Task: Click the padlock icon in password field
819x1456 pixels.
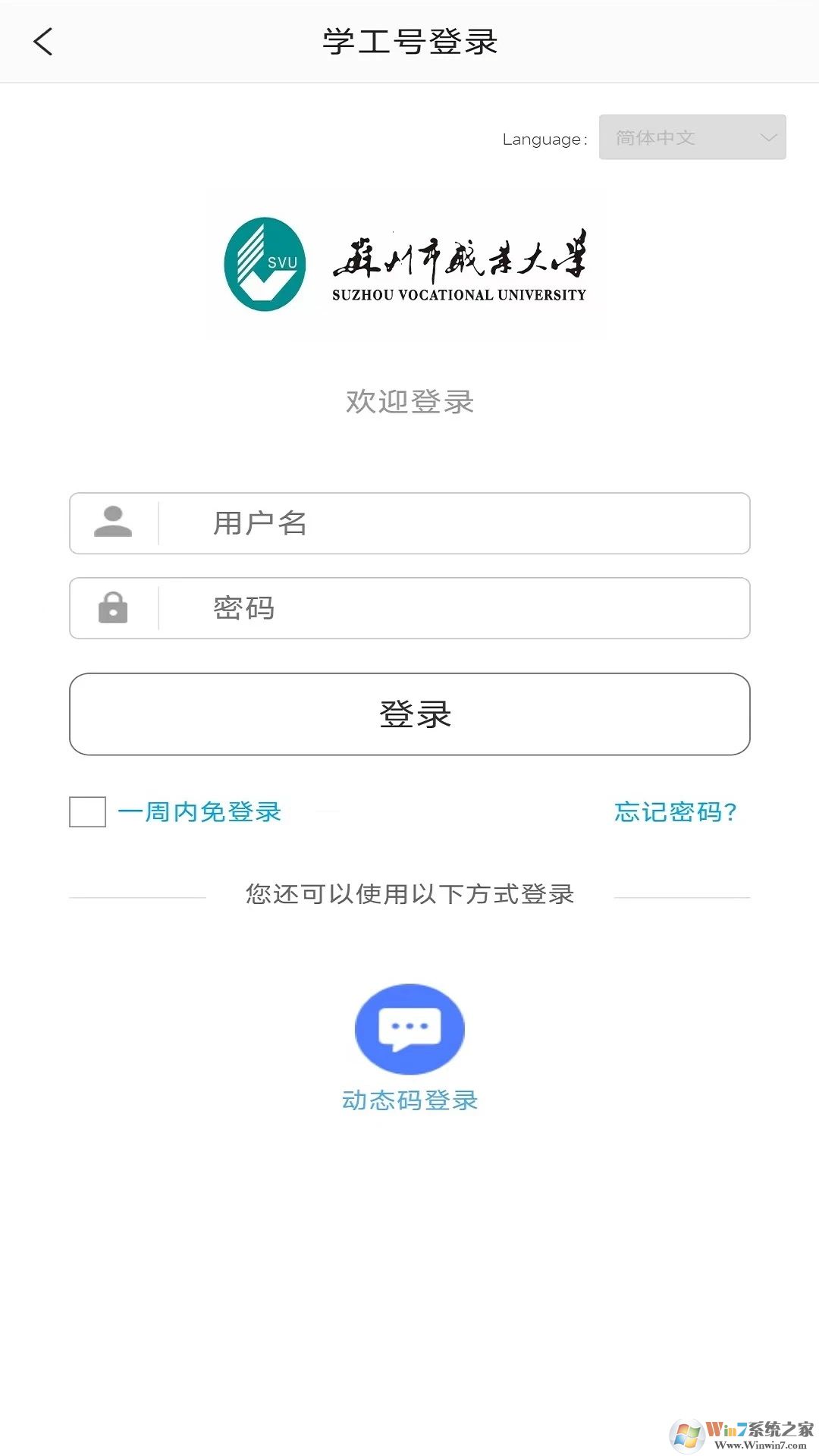Action: click(x=112, y=607)
